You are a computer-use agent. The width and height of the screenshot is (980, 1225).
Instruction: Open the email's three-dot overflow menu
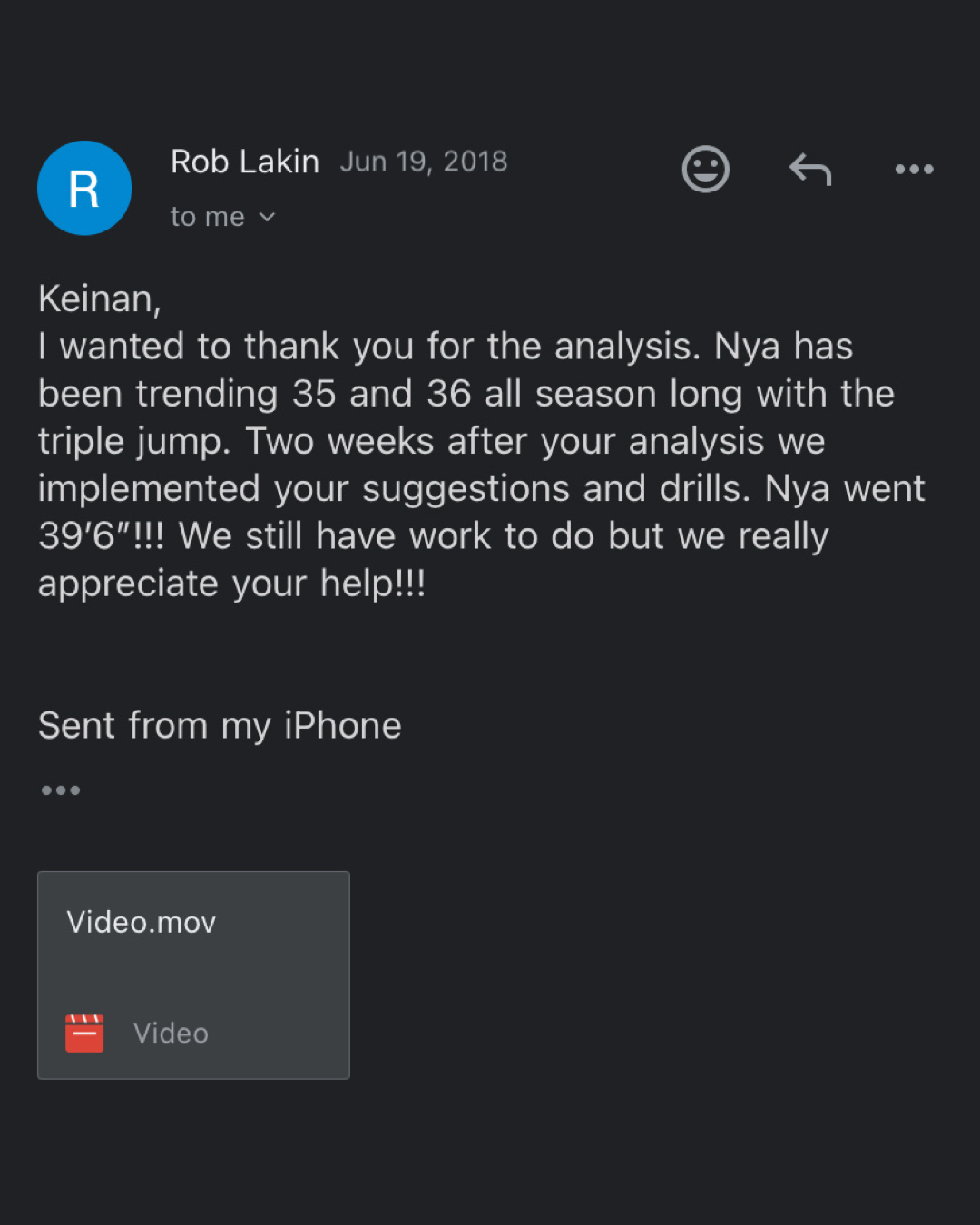tap(914, 169)
